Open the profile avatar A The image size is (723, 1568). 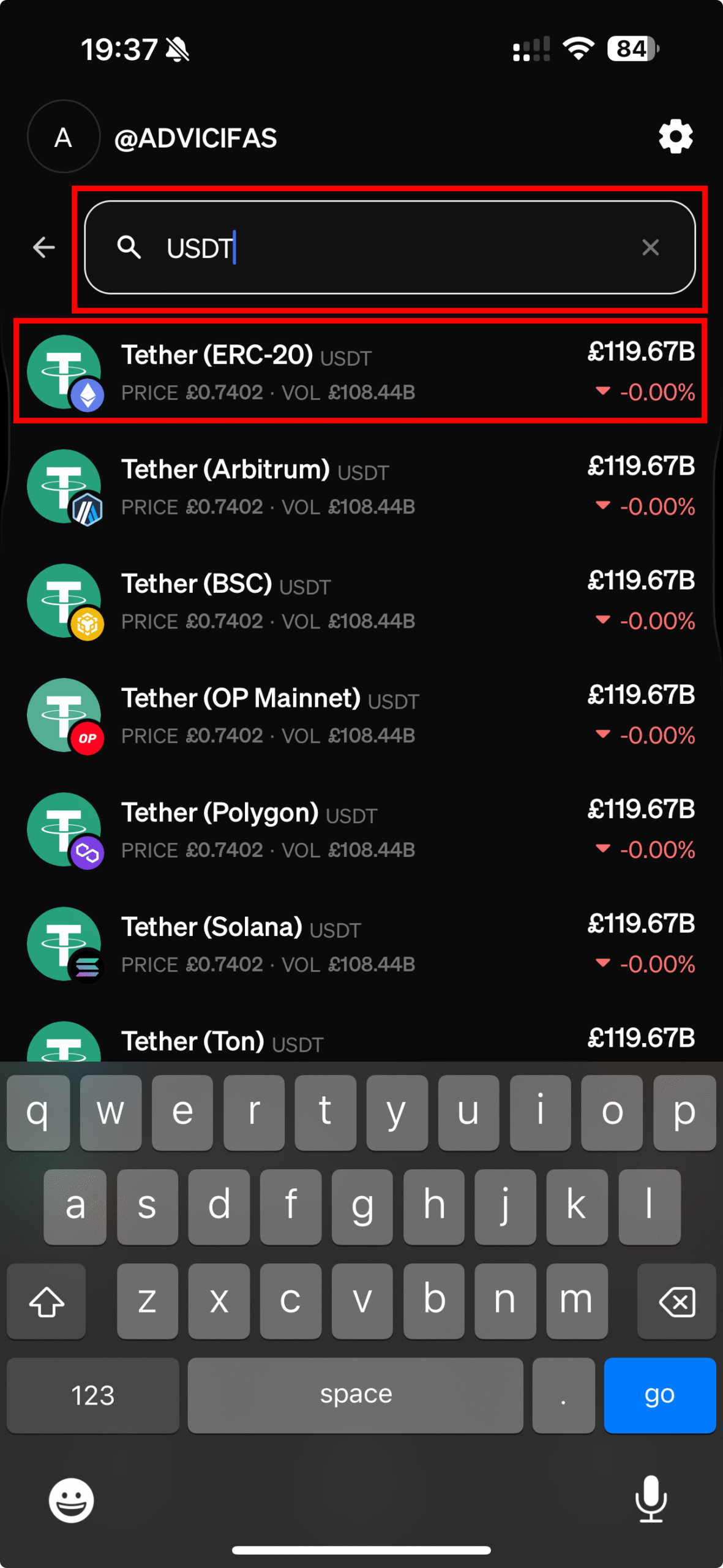64,137
